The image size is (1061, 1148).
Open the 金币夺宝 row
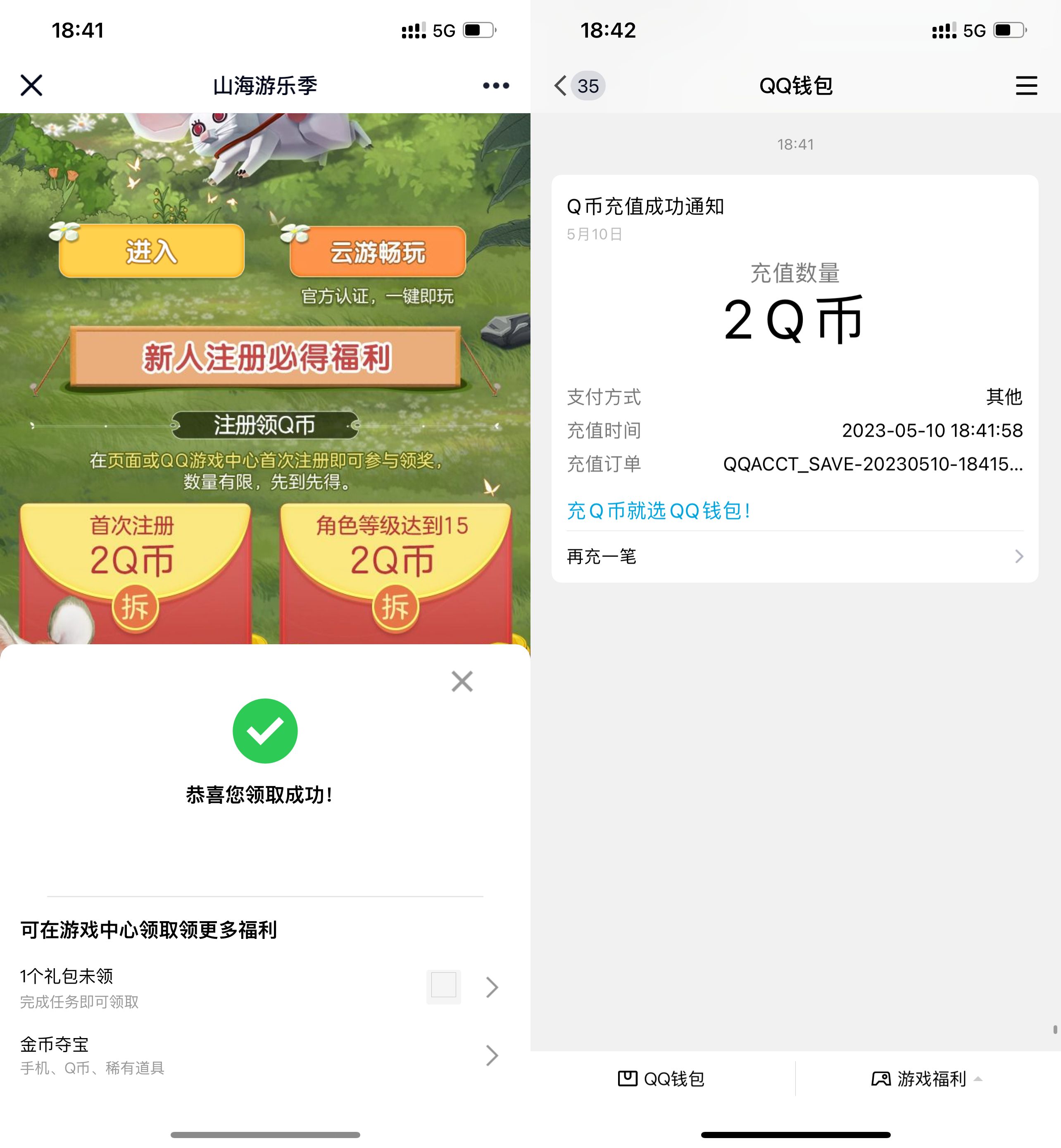click(258, 1055)
